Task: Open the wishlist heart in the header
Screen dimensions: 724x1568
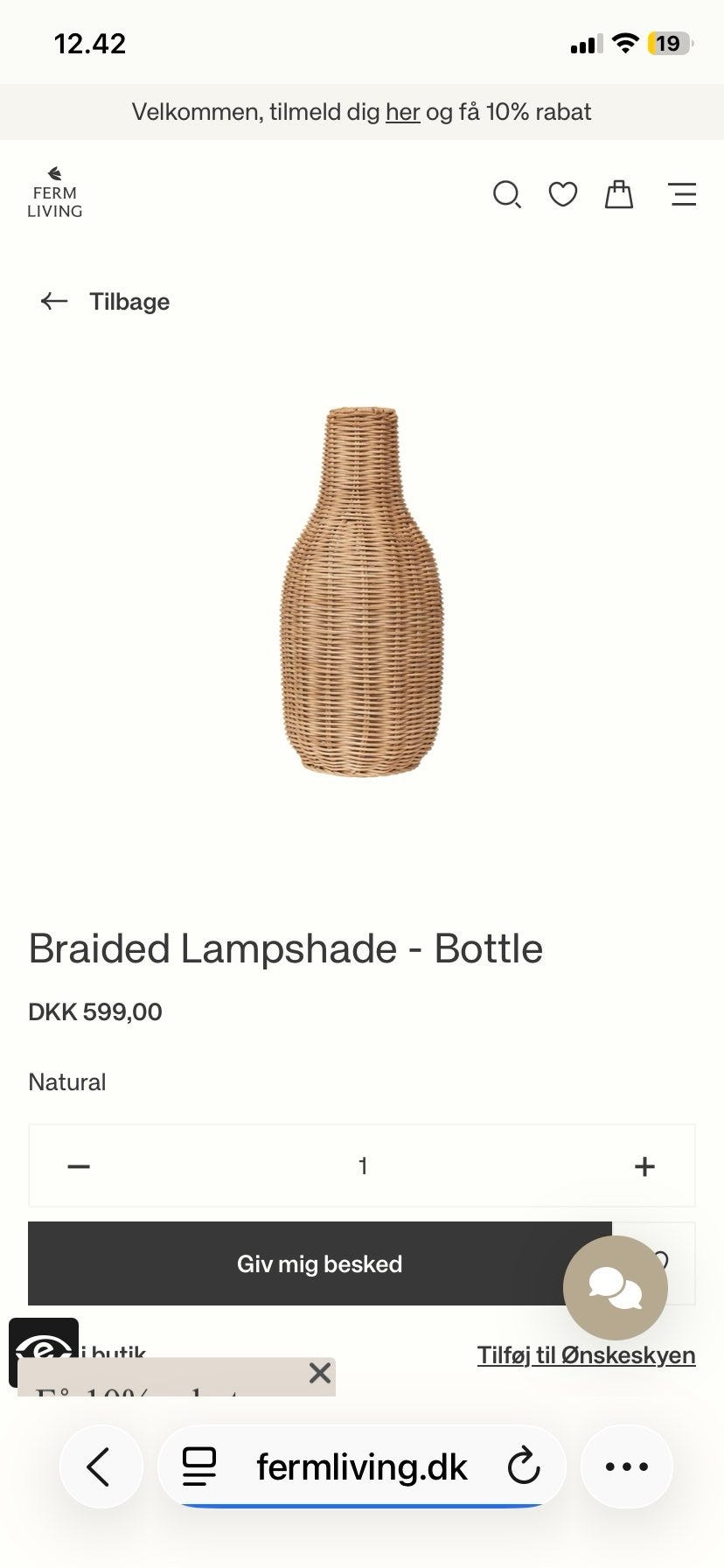Action: (x=562, y=194)
